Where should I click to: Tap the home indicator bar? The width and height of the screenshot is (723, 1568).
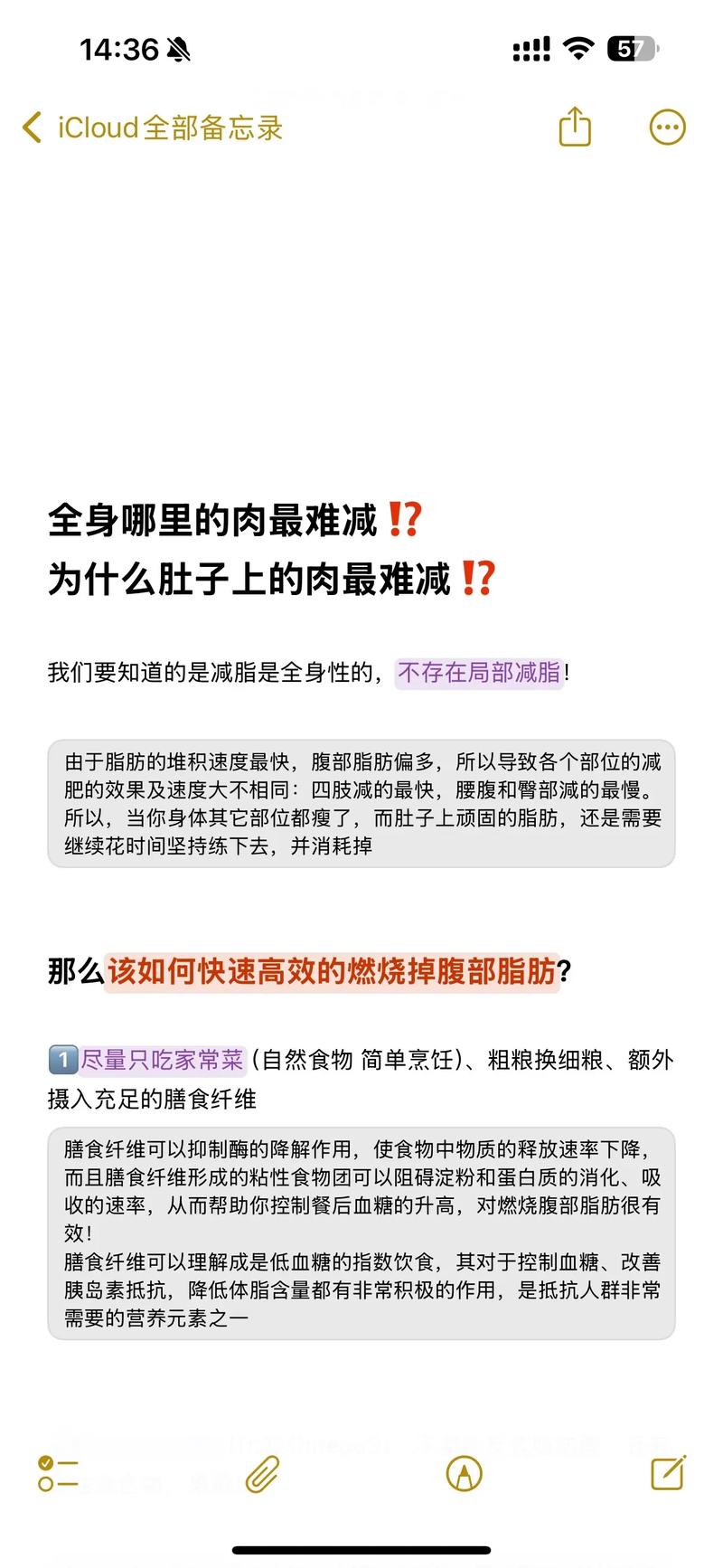click(361, 1546)
